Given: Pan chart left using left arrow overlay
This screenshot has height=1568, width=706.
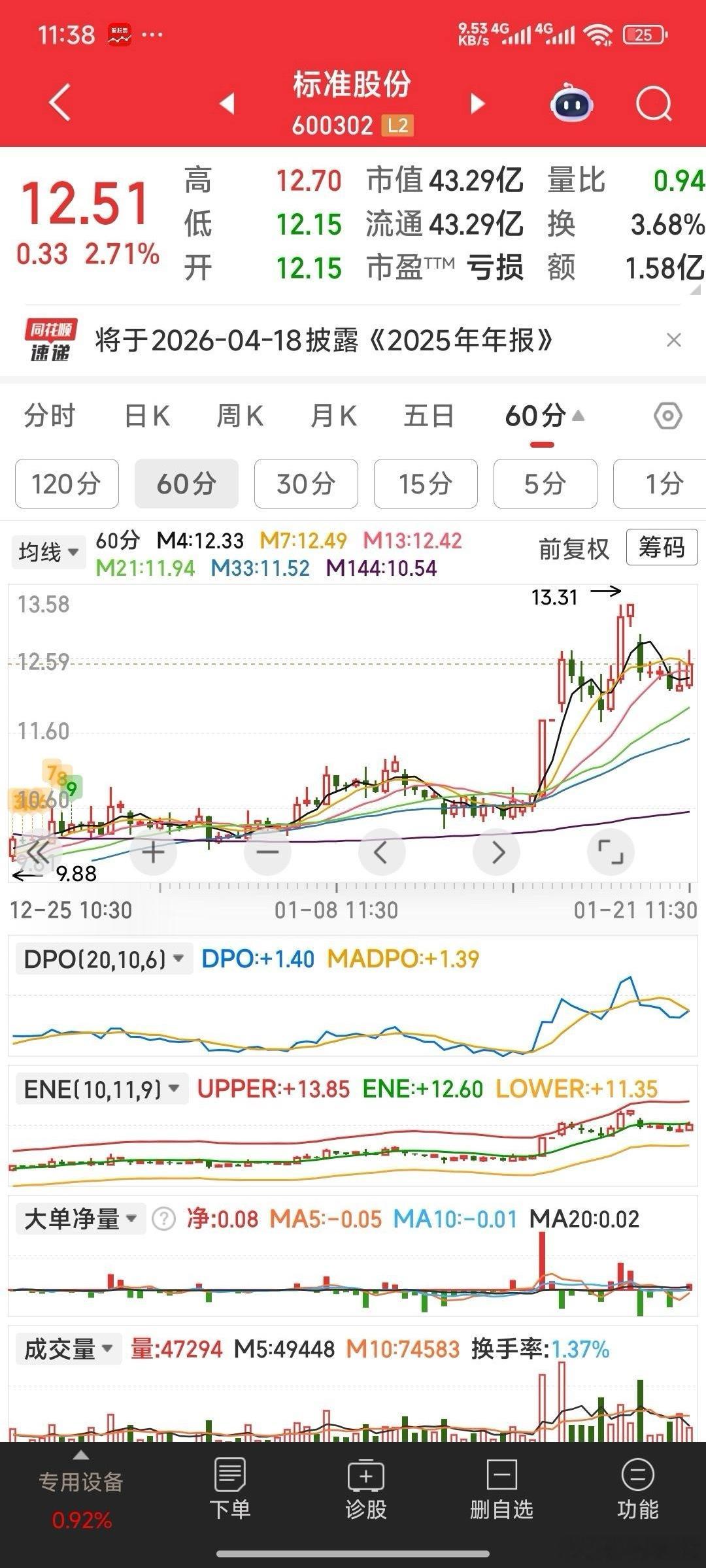Looking at the screenshot, I should click(382, 852).
